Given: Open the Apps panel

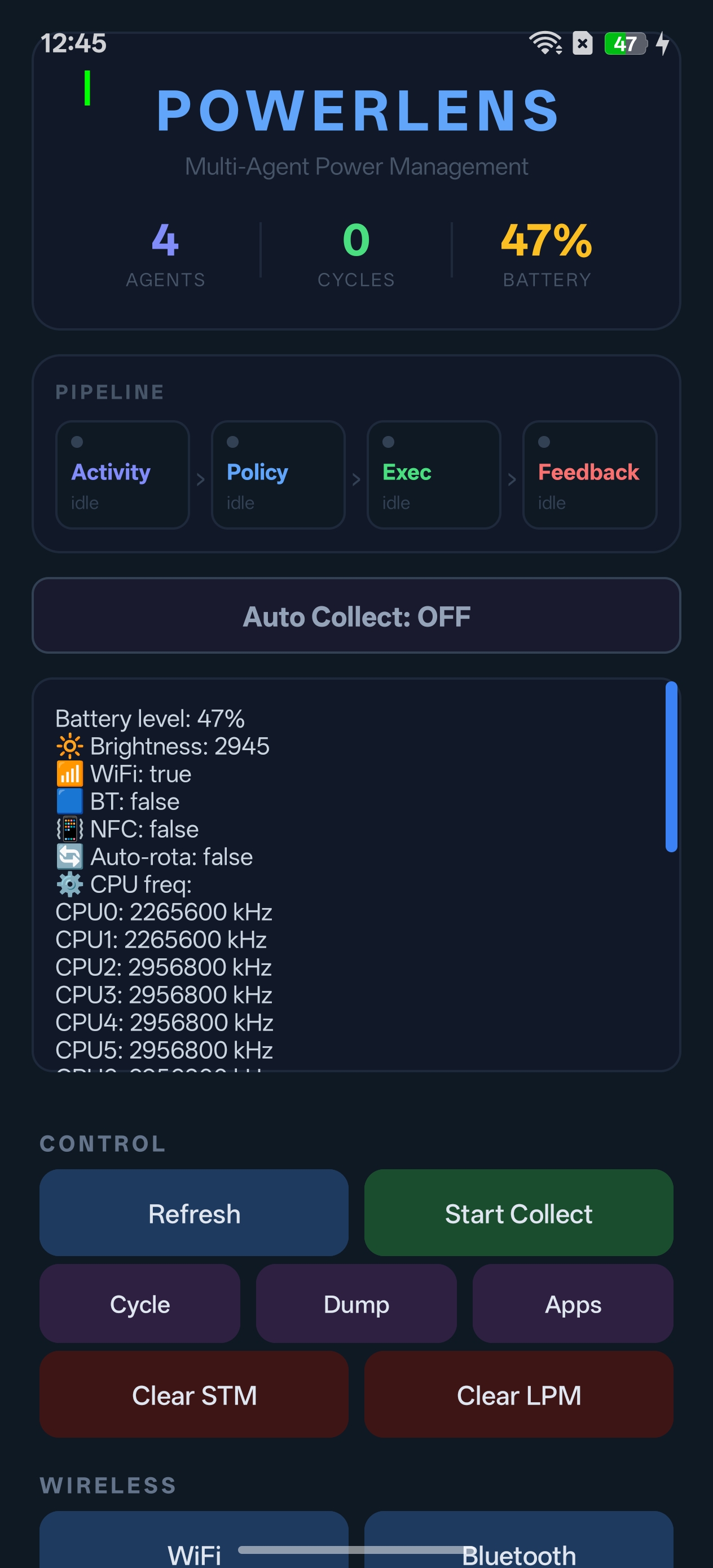Looking at the screenshot, I should pos(573,1304).
